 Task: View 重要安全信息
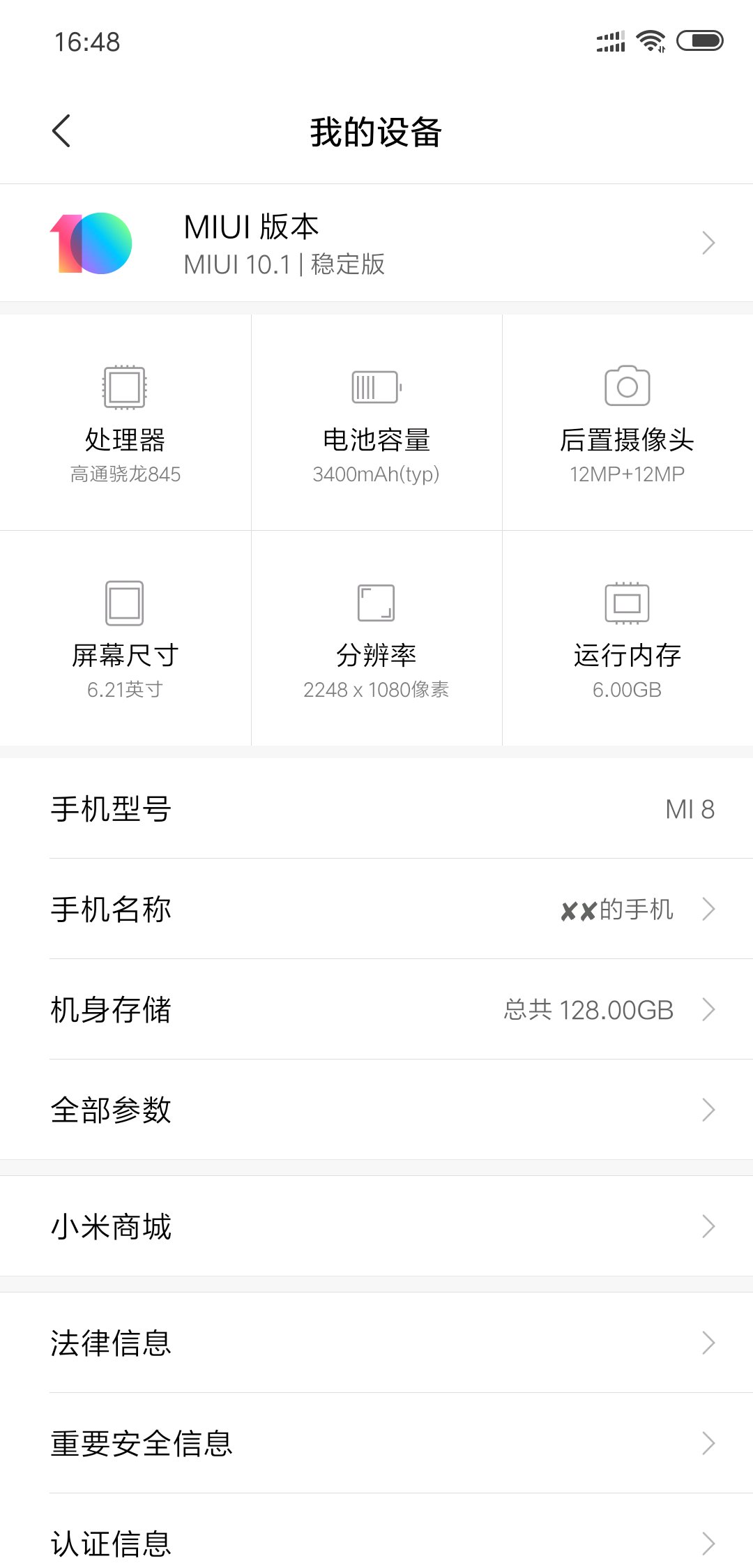(376, 1443)
